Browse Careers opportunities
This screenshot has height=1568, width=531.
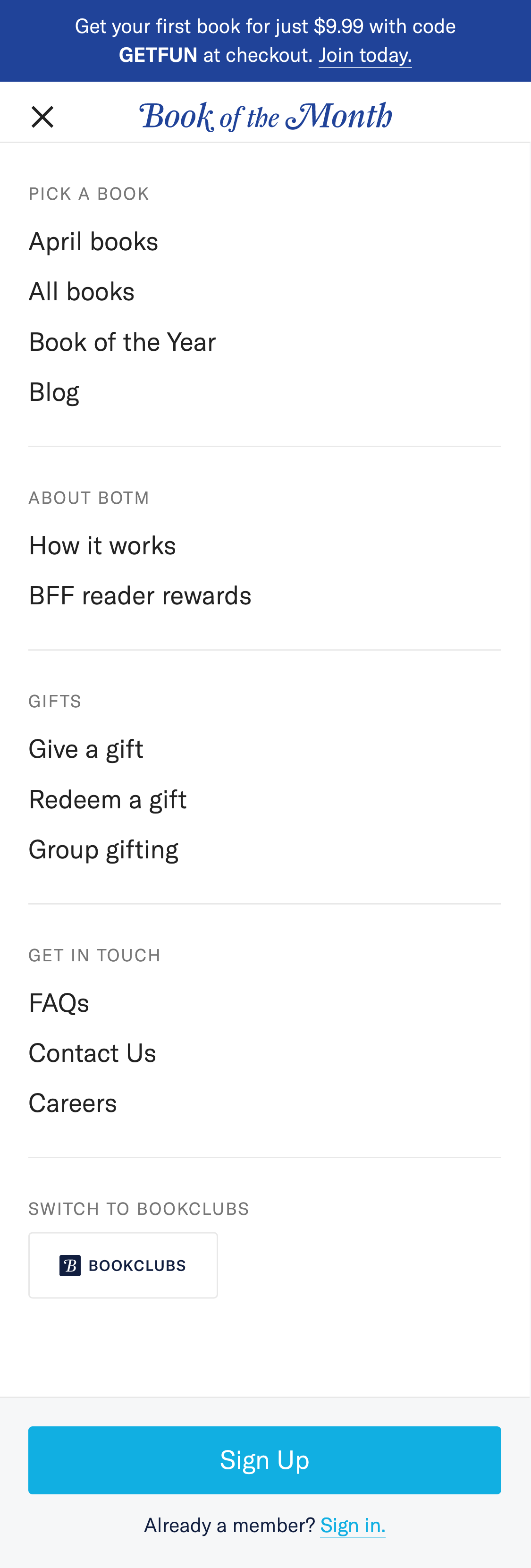click(x=72, y=1103)
